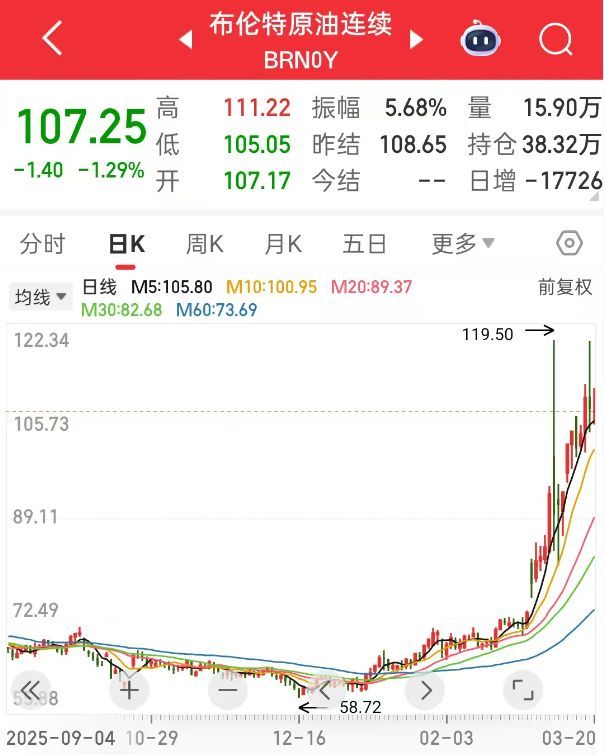Zoom out the K-line chart
The width and height of the screenshot is (604, 755).
(x=227, y=689)
